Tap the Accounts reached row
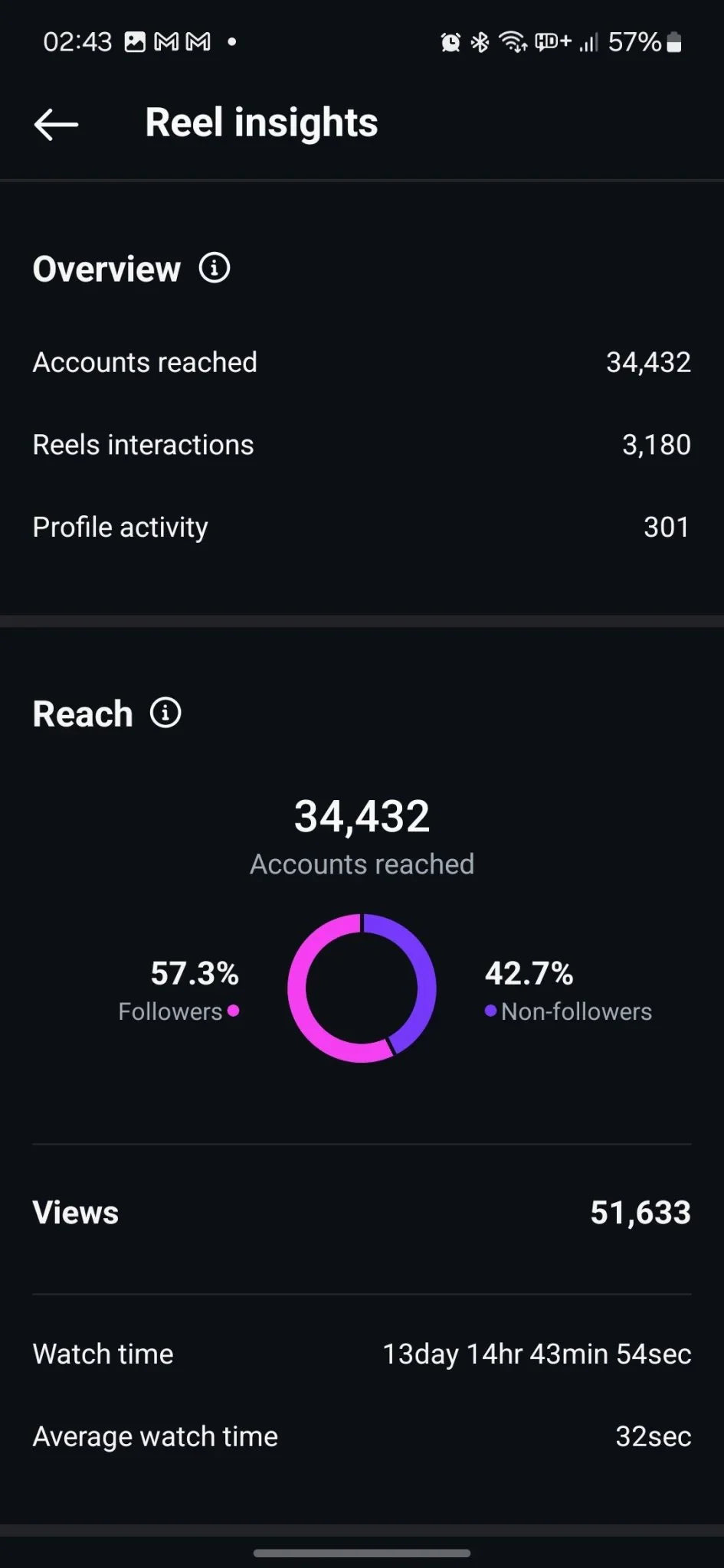This screenshot has width=724, height=1568. 362,362
